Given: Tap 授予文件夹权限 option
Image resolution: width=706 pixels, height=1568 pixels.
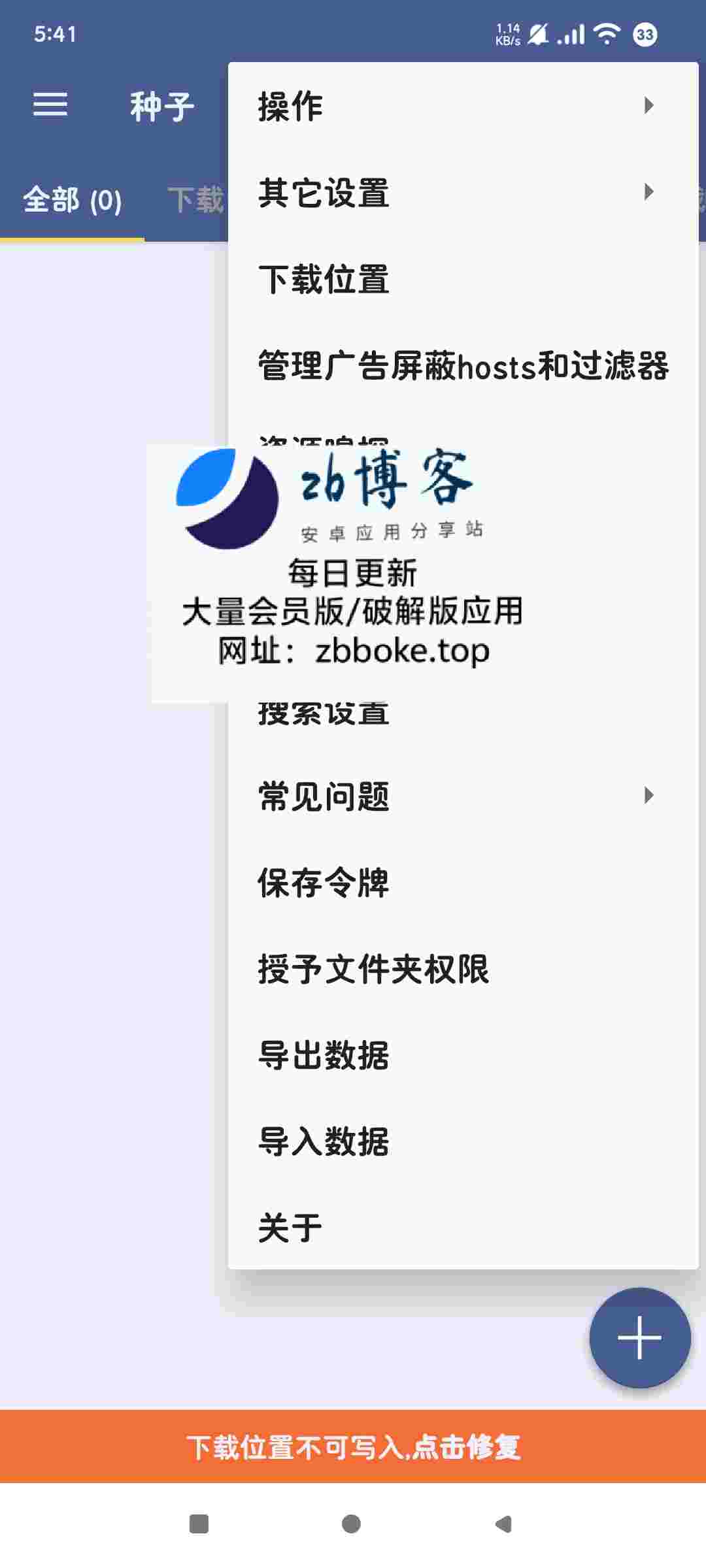Looking at the screenshot, I should [463, 968].
